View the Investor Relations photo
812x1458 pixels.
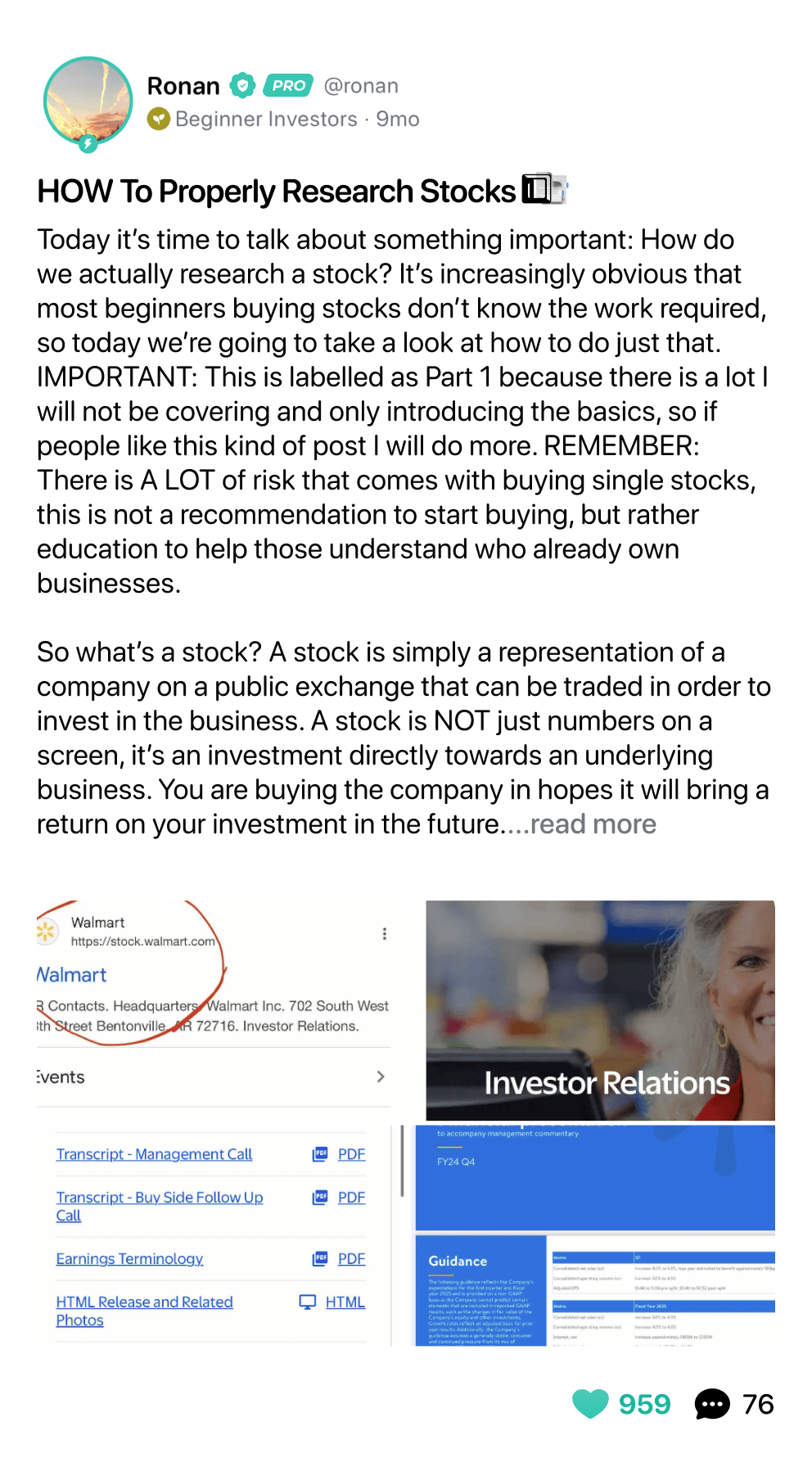coord(600,1010)
